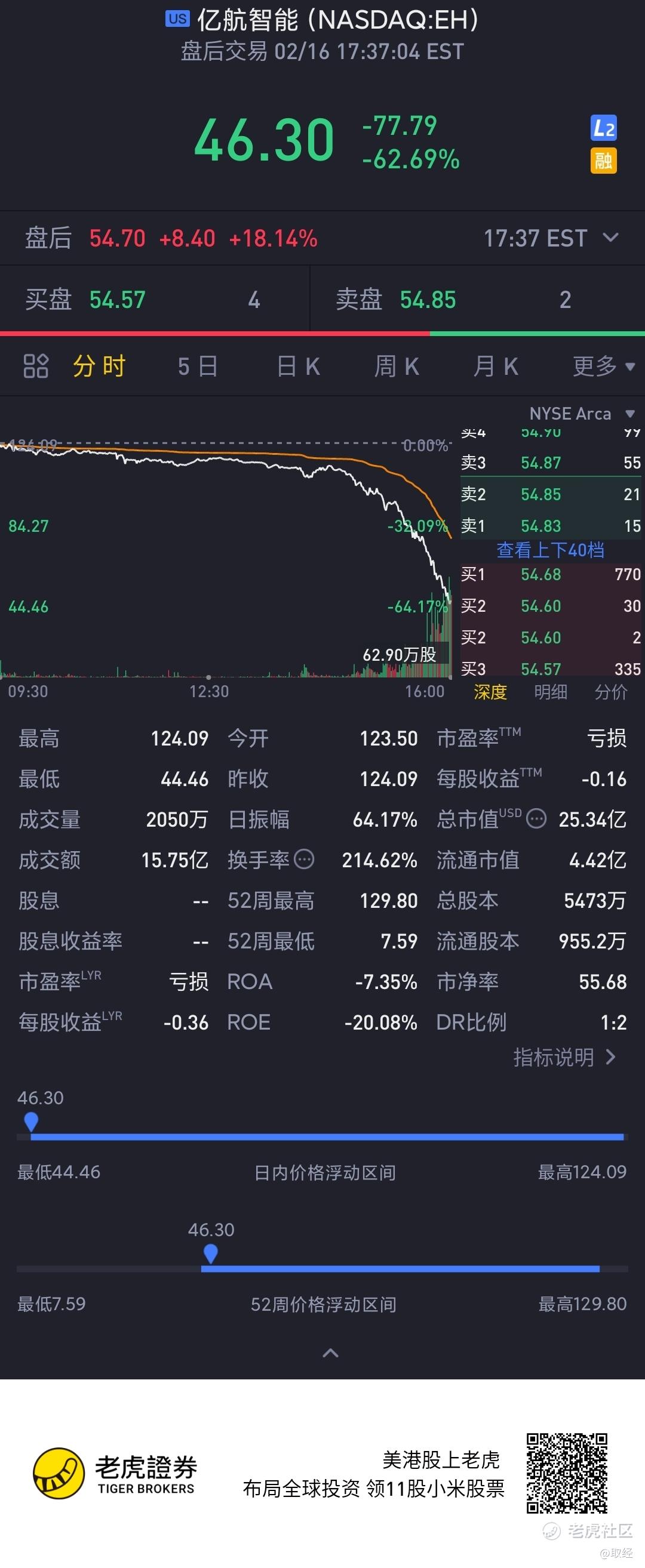This screenshot has width=645, height=1568.
Task: Show the 月K chart
Action: pos(496,366)
